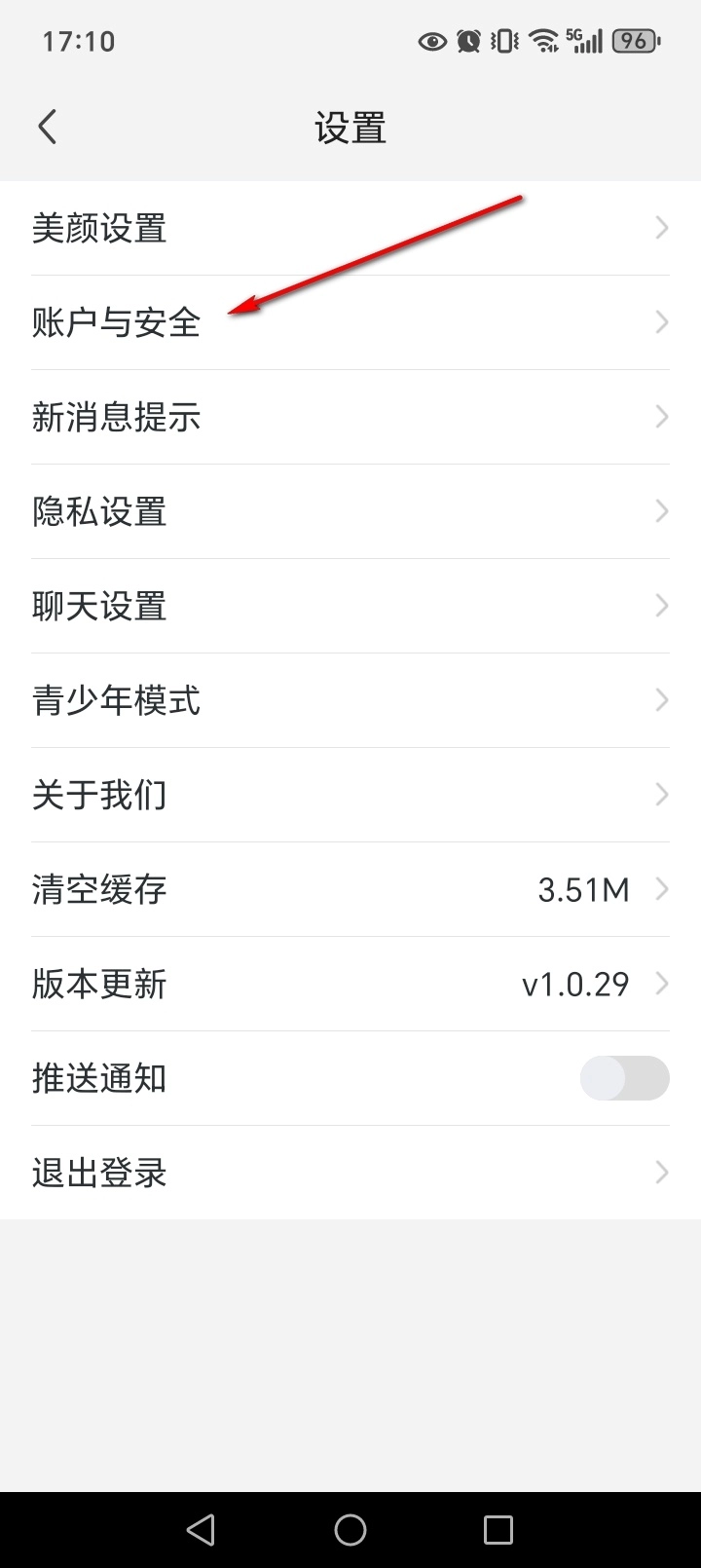701x1568 pixels.
Task: Open the recent apps view
Action: coord(498,1530)
